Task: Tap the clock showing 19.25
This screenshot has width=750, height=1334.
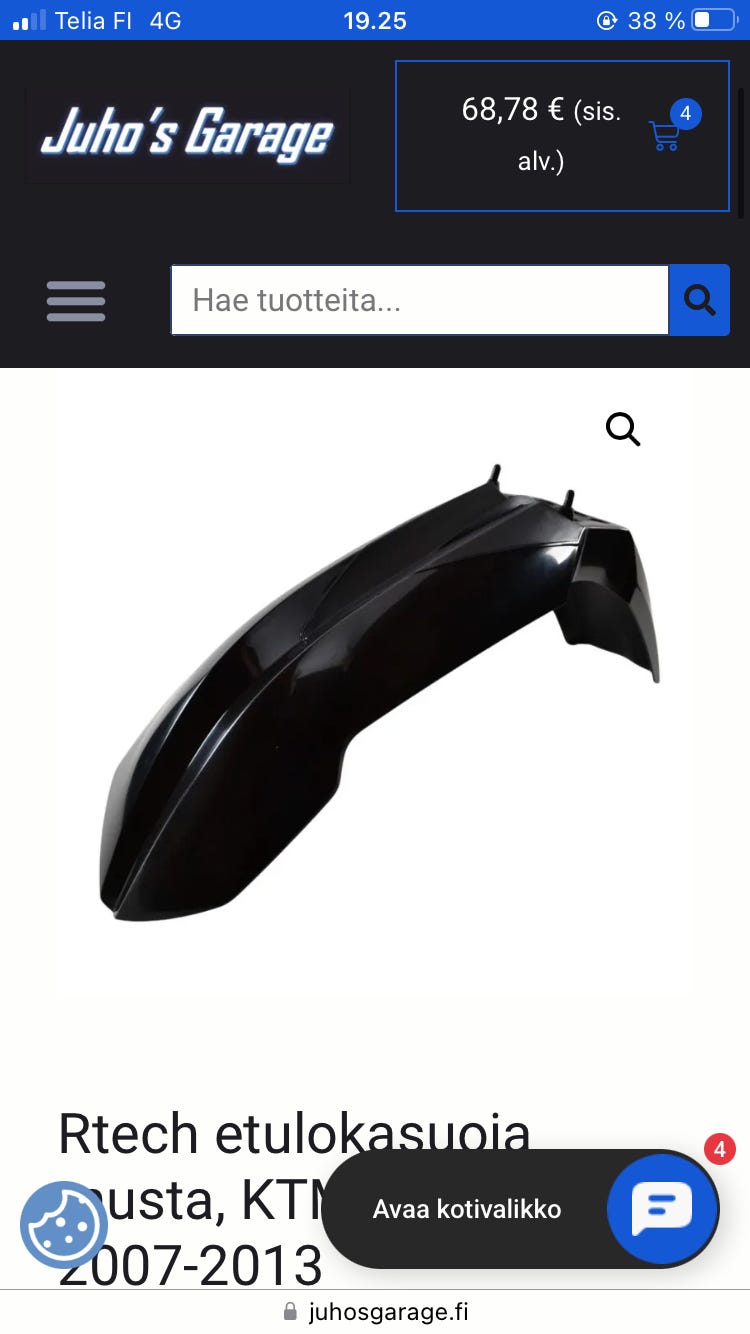Action: coord(375,19)
